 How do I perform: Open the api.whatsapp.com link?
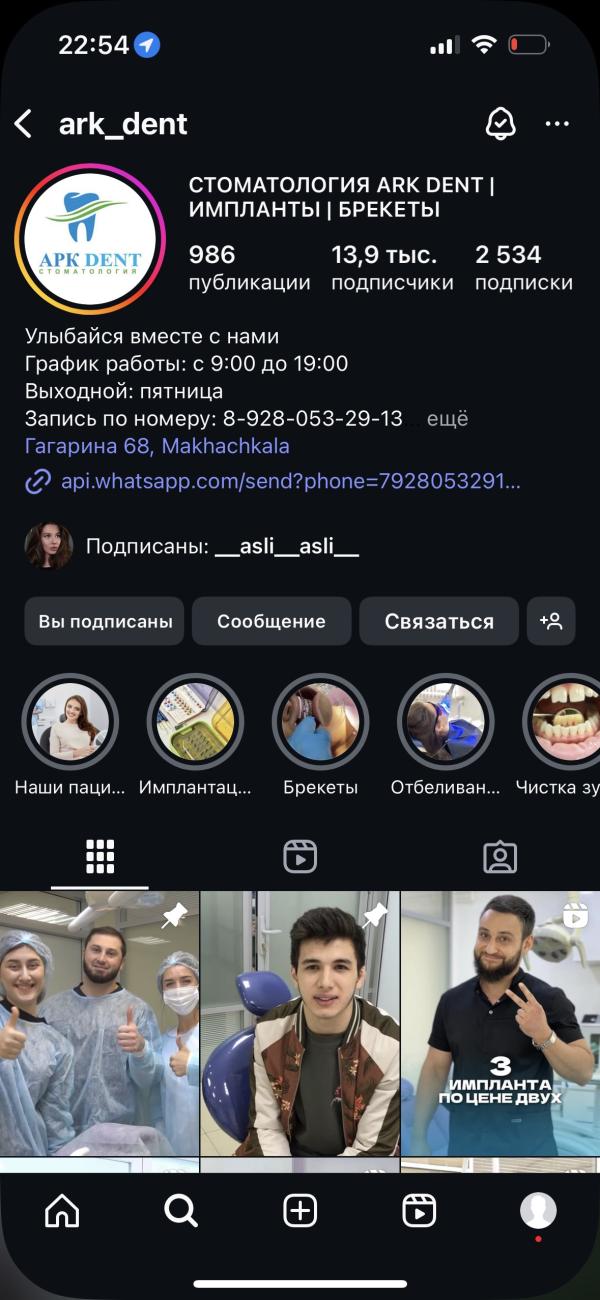290,481
